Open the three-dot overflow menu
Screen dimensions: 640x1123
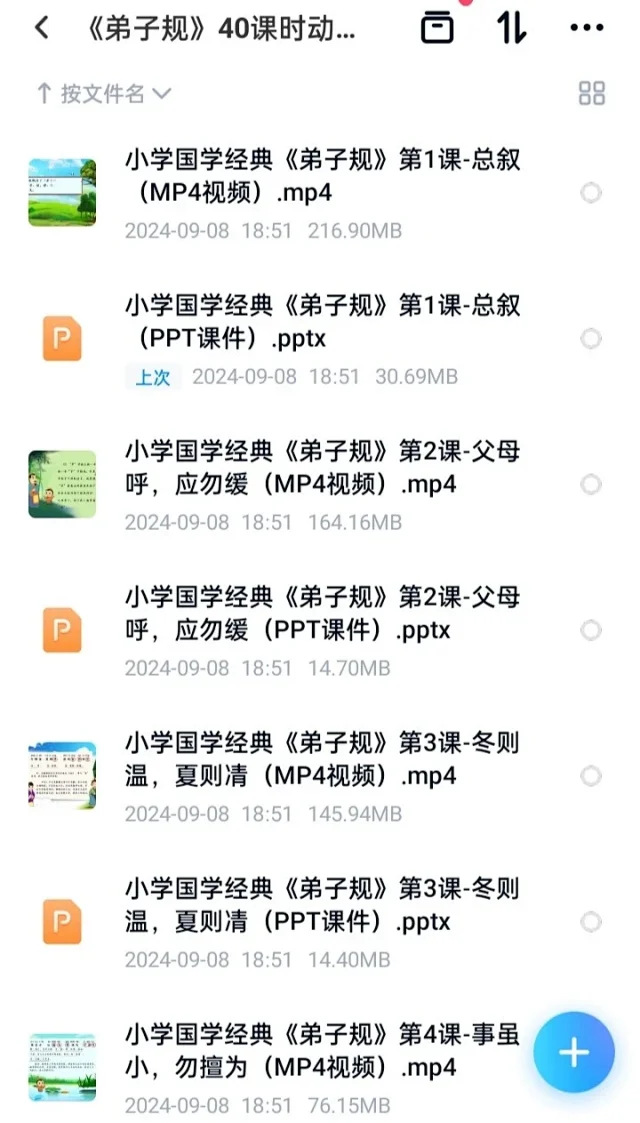[586, 28]
